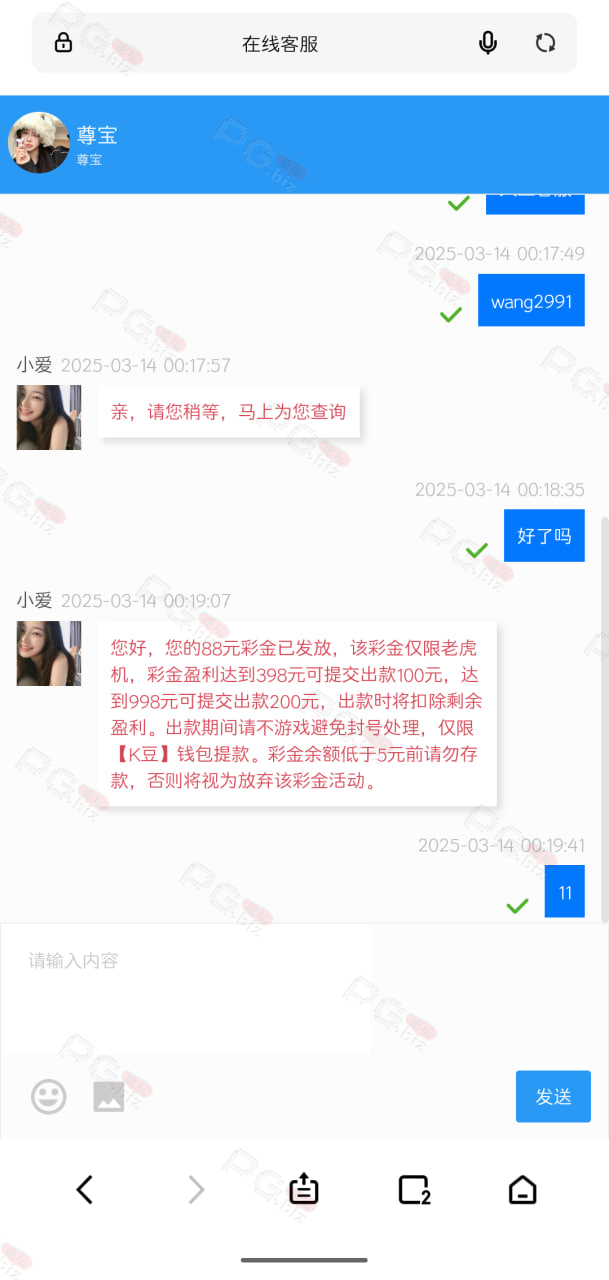Attach a picture using image icon
The height and width of the screenshot is (1280, 609).
tap(109, 1097)
